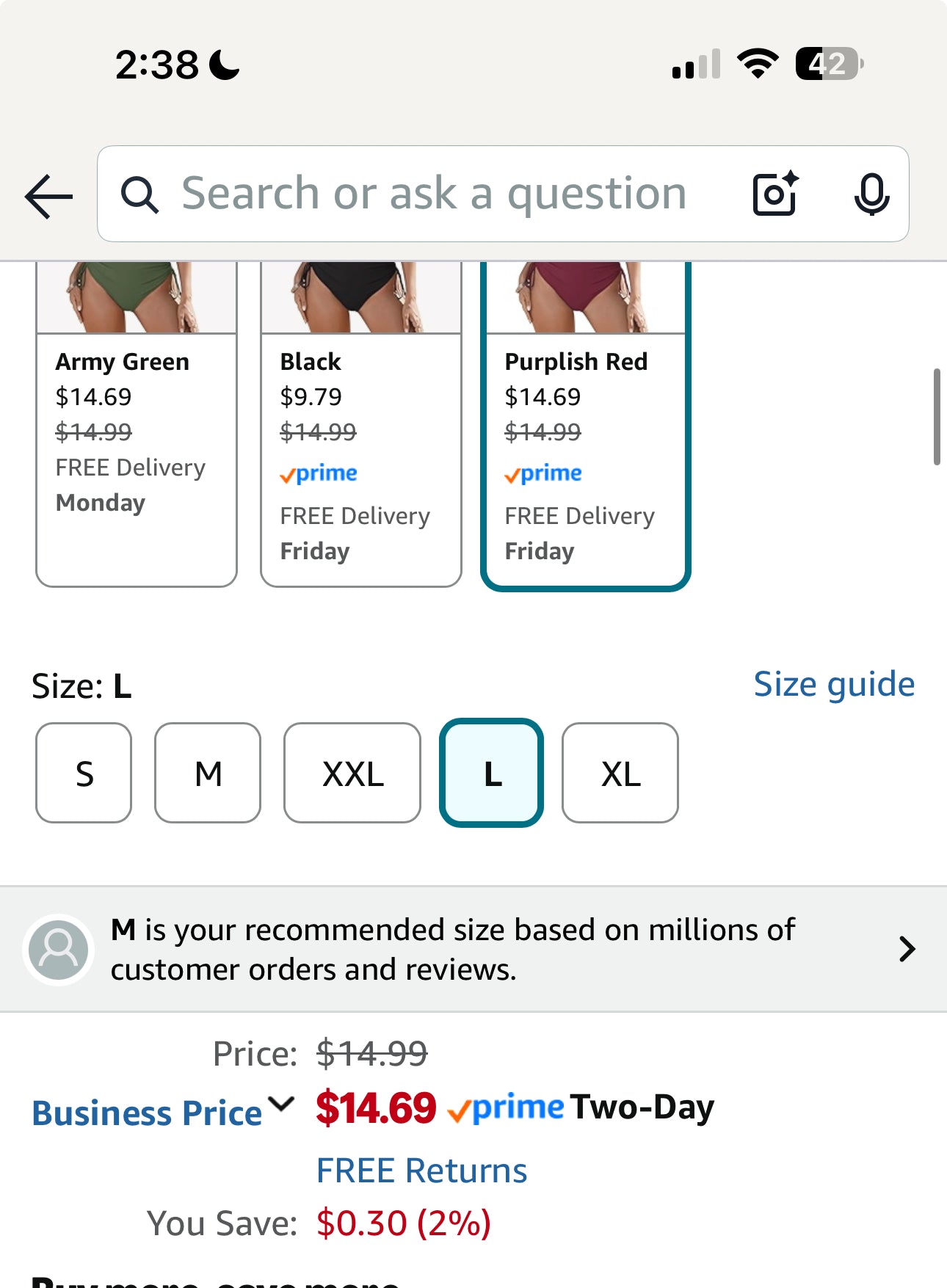Open the camera lens search
The width and height of the screenshot is (947, 1288).
775,194
